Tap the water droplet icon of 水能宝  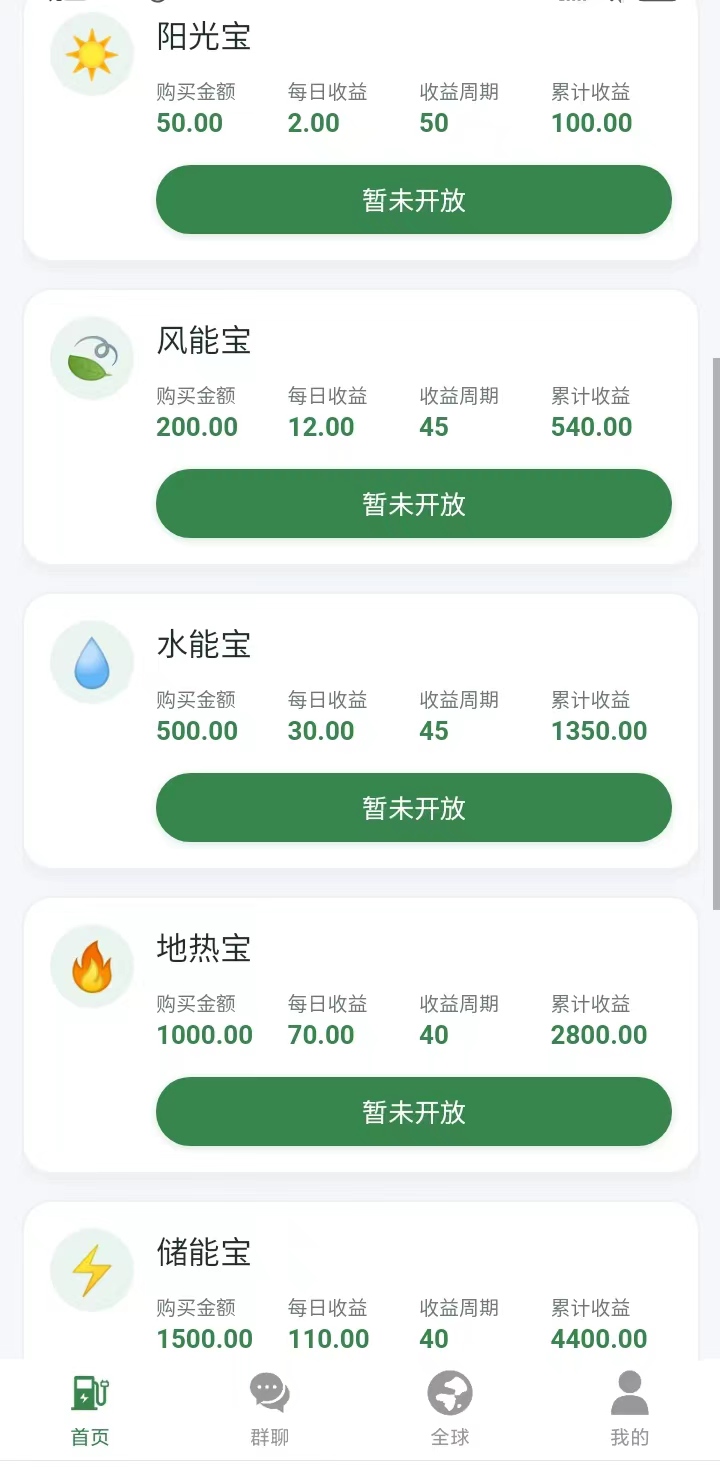(92, 661)
